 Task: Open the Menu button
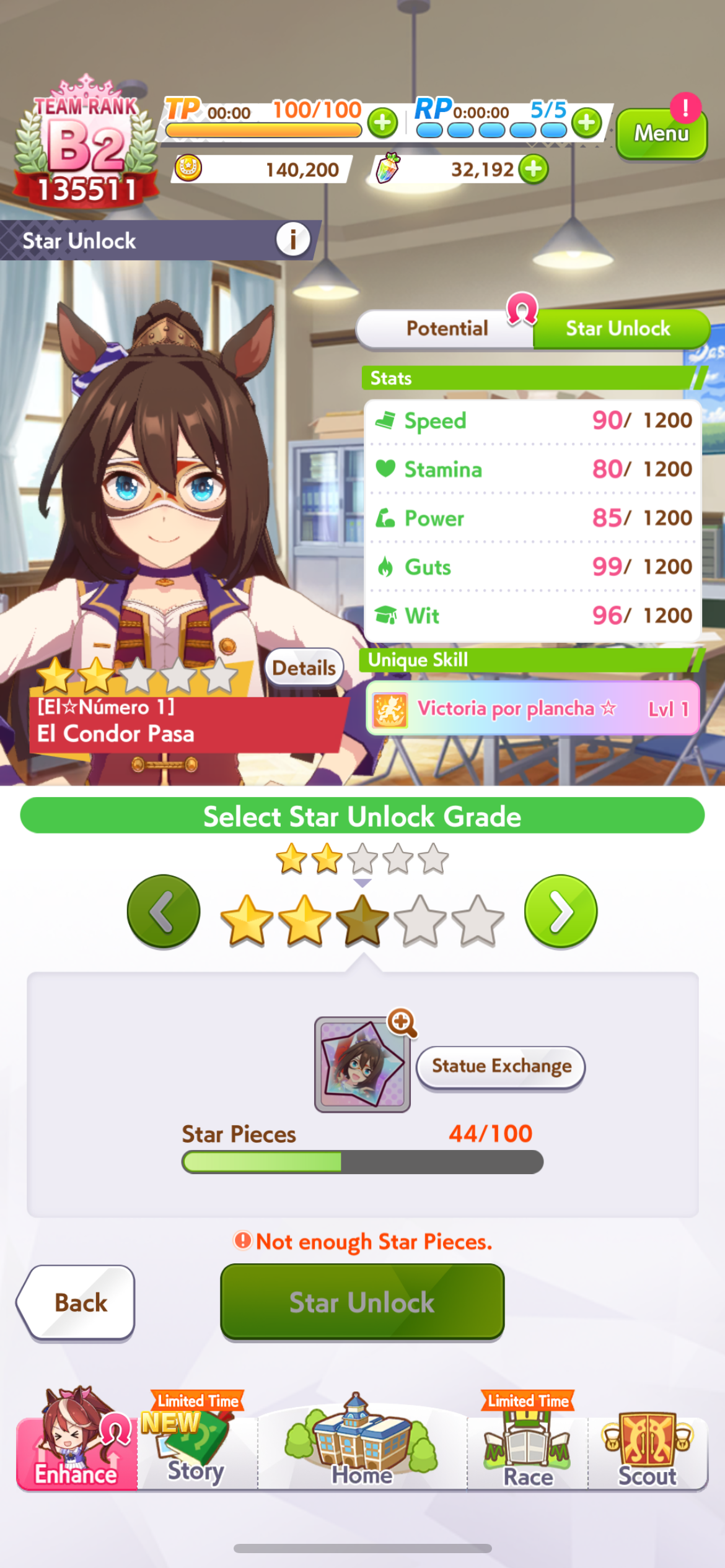tap(661, 133)
